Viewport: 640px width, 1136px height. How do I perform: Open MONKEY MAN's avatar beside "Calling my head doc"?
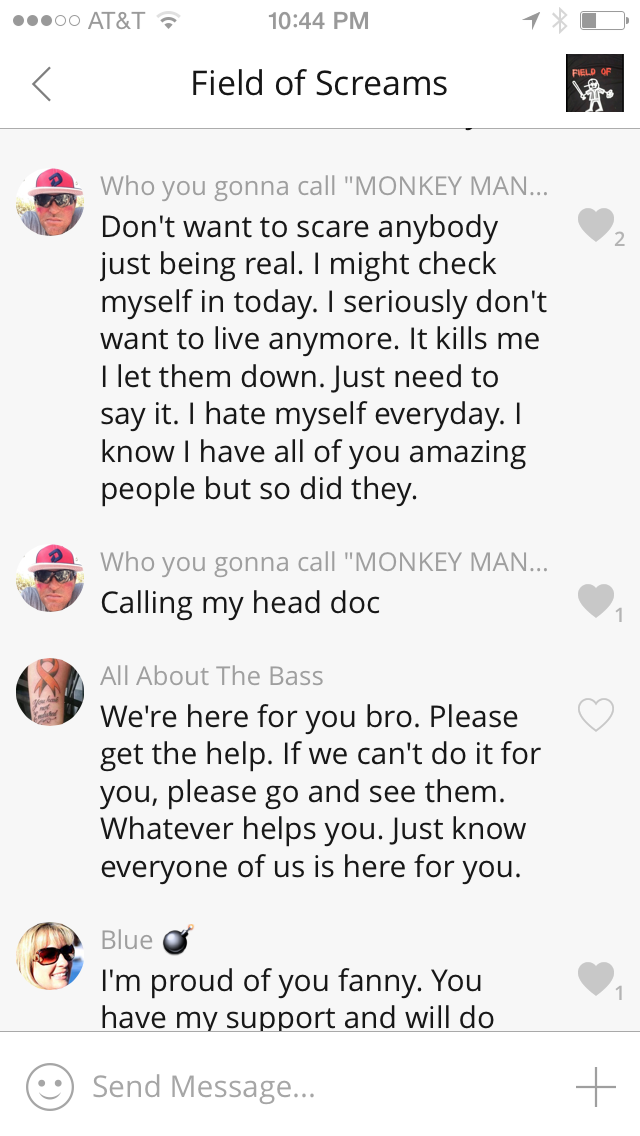[x=50, y=578]
